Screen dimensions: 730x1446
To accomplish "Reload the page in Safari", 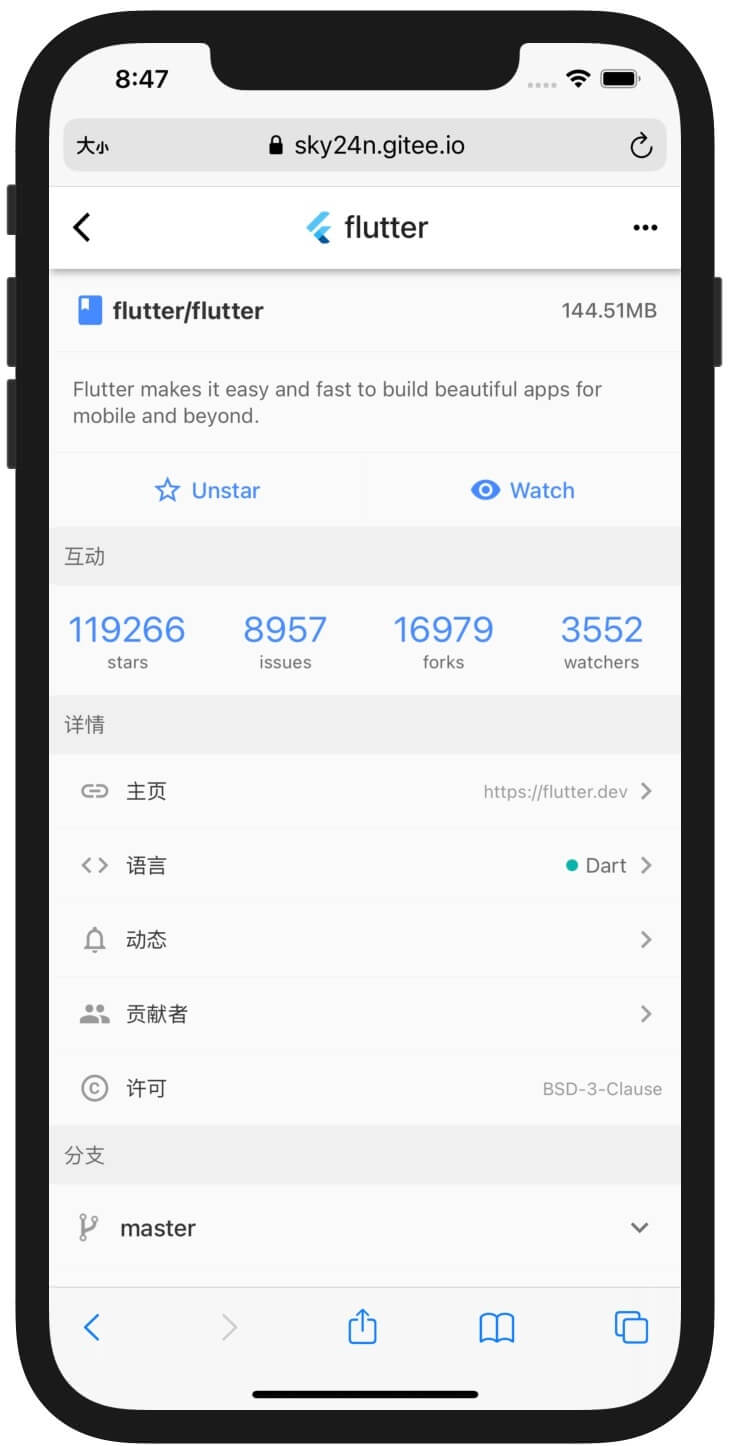I will coord(641,146).
